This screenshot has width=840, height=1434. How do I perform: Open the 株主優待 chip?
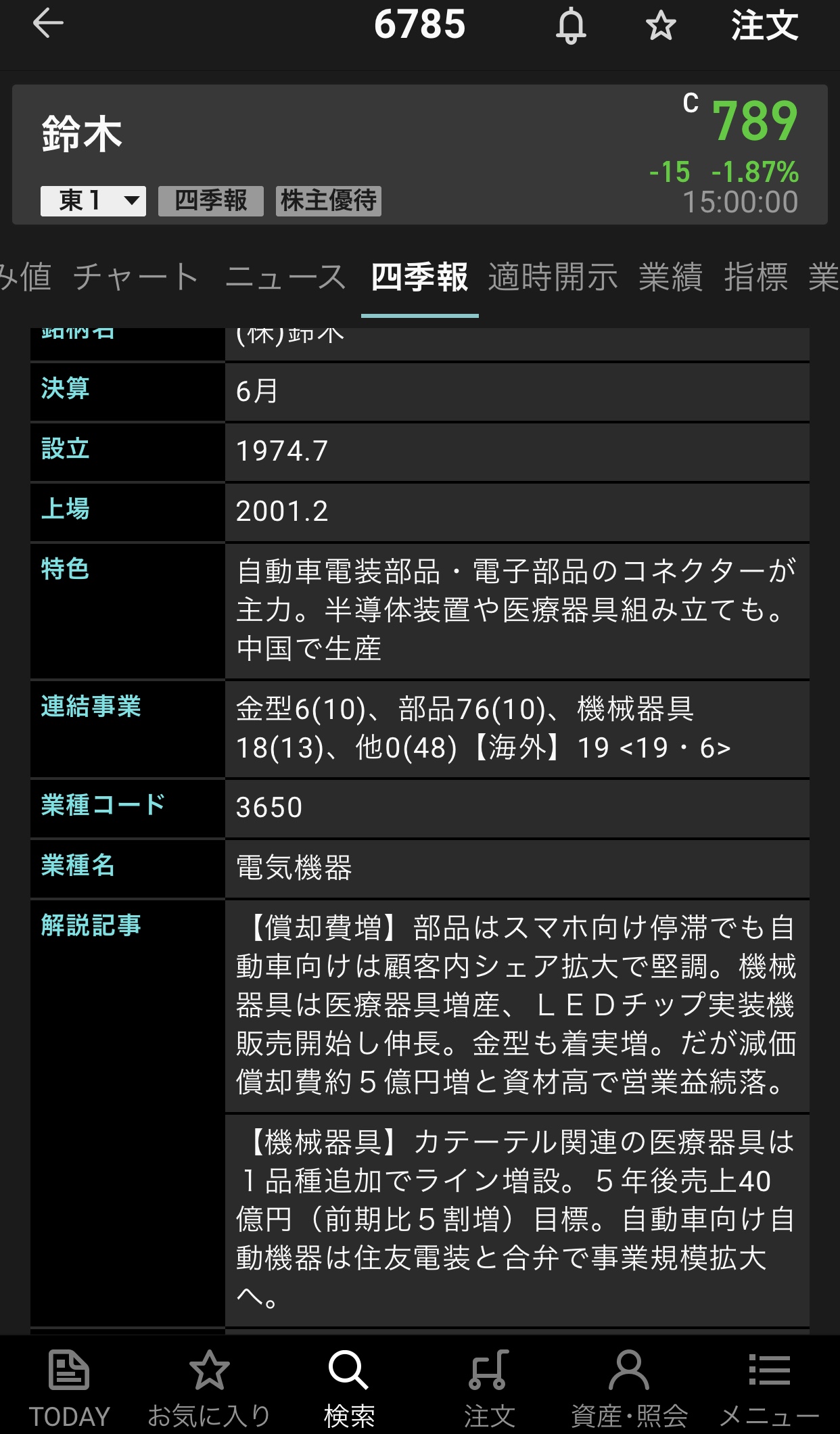click(328, 201)
